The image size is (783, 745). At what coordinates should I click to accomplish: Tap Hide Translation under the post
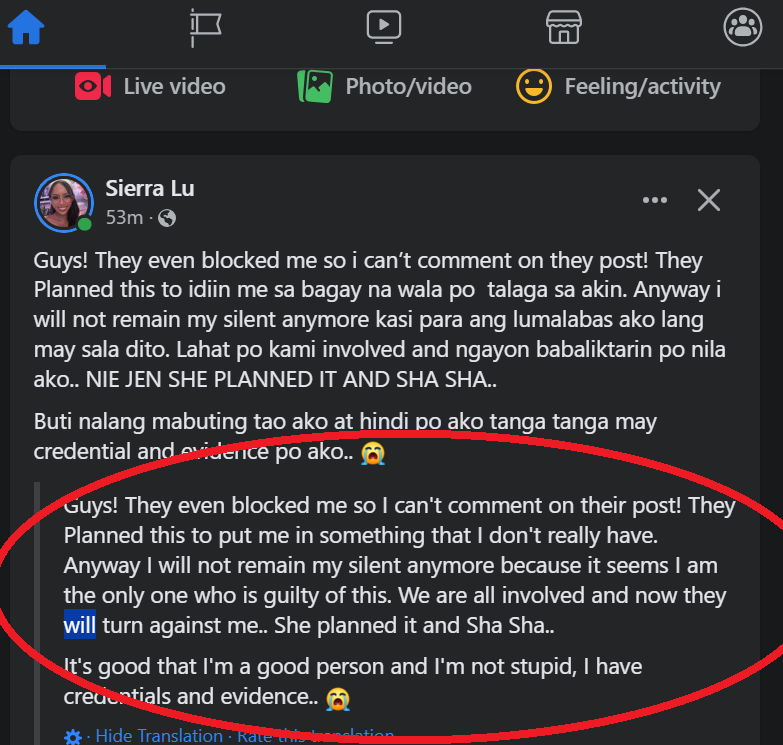[158, 736]
